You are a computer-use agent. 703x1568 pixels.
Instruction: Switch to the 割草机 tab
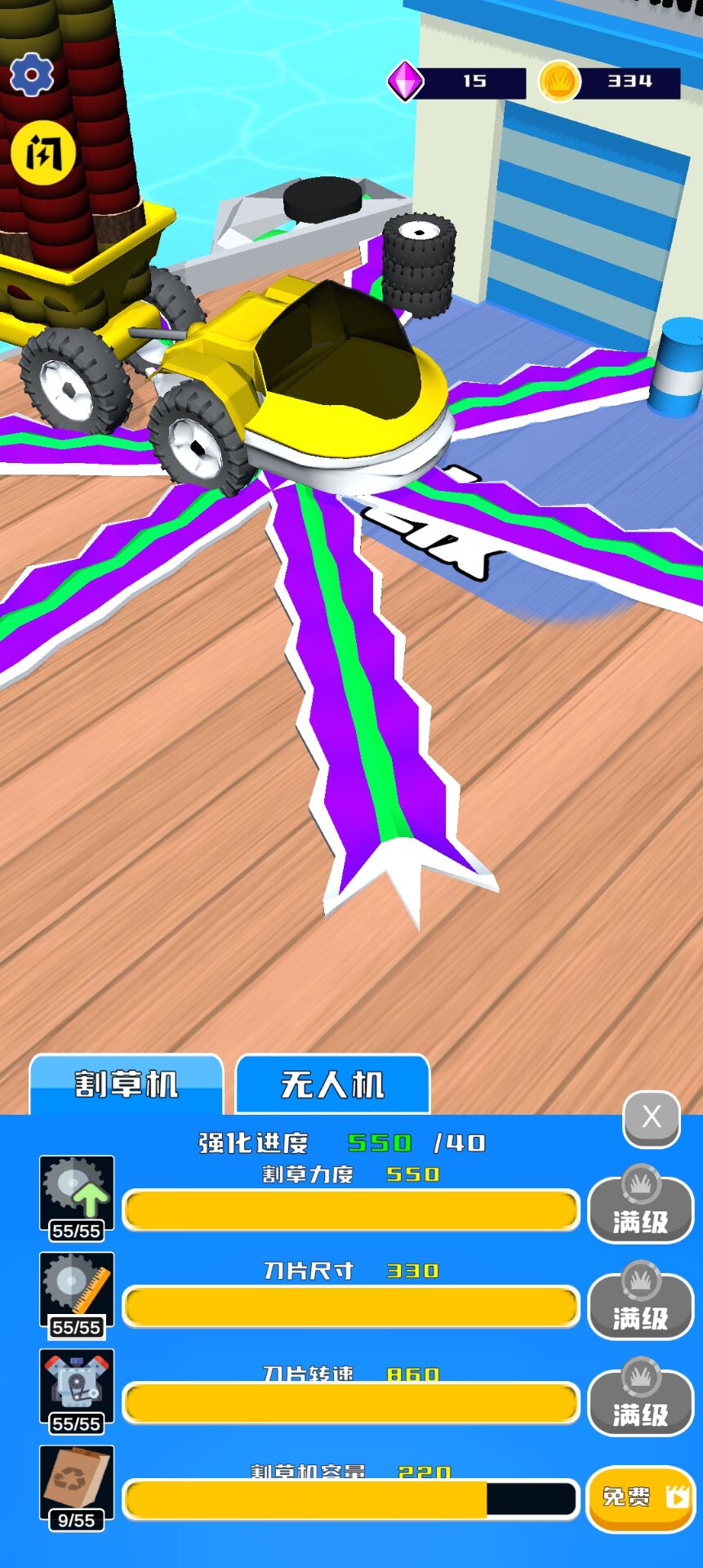click(127, 1085)
